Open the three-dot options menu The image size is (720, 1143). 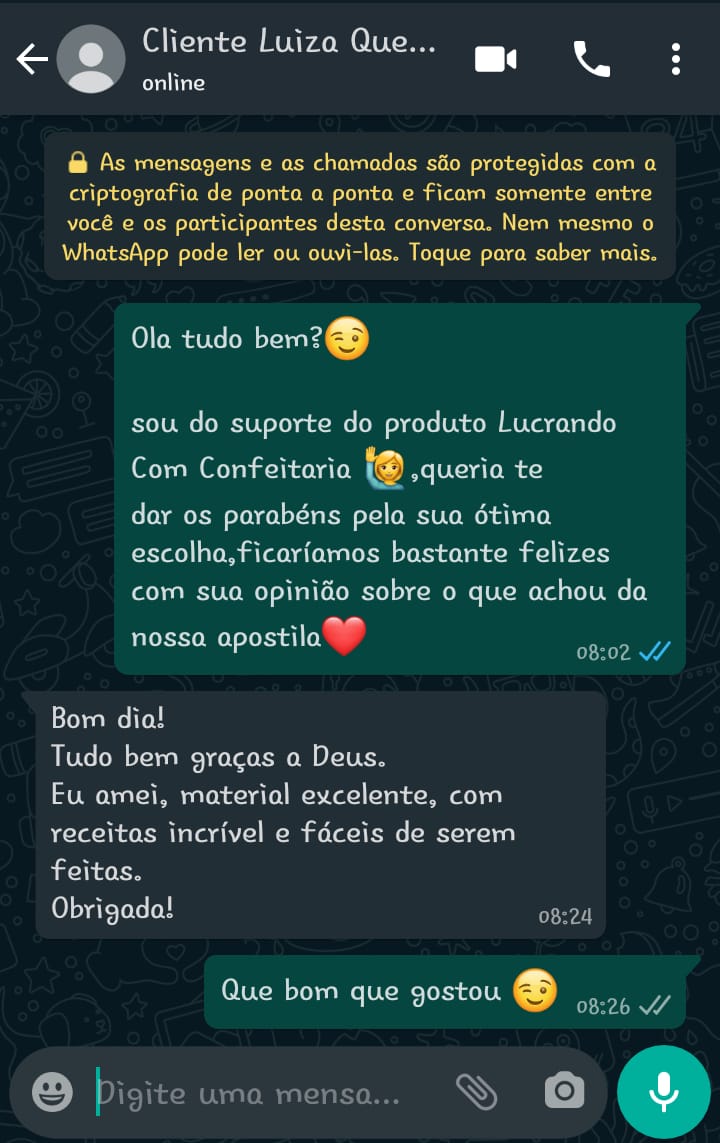[675, 58]
